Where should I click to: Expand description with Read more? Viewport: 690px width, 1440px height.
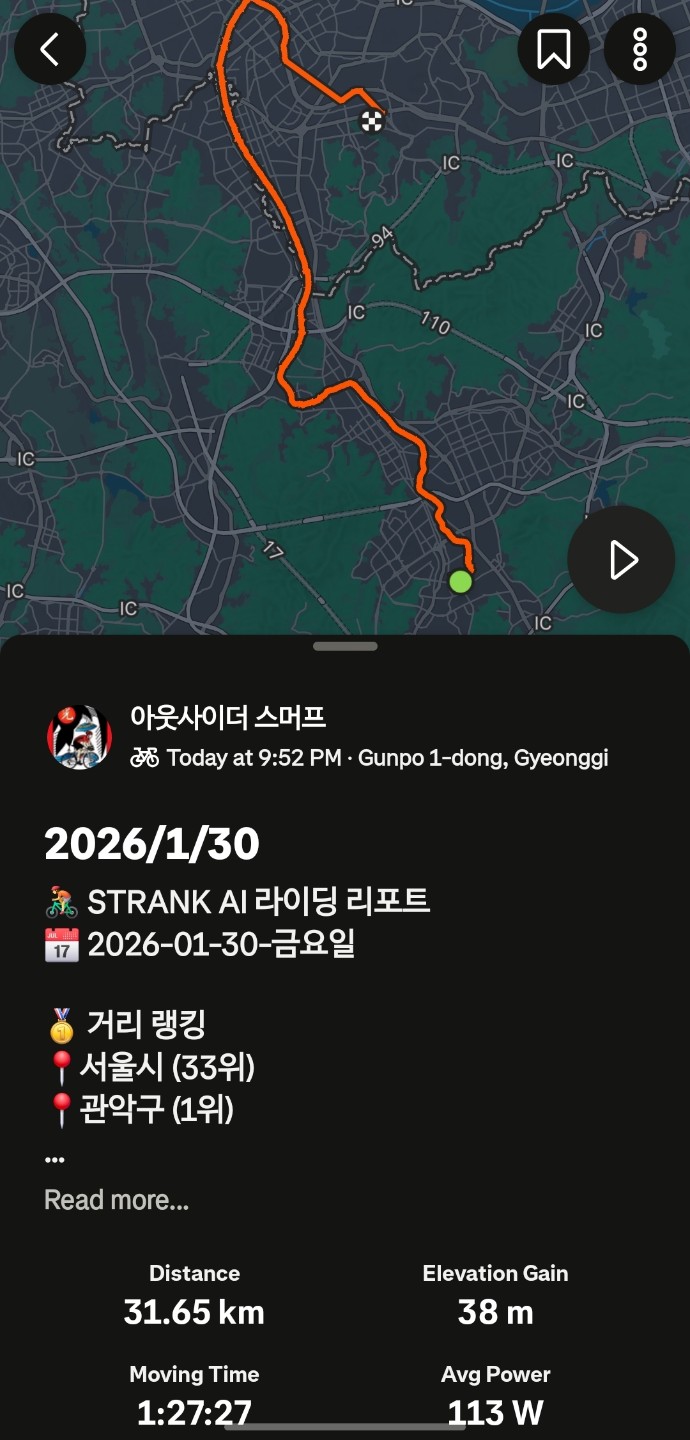(x=116, y=1200)
